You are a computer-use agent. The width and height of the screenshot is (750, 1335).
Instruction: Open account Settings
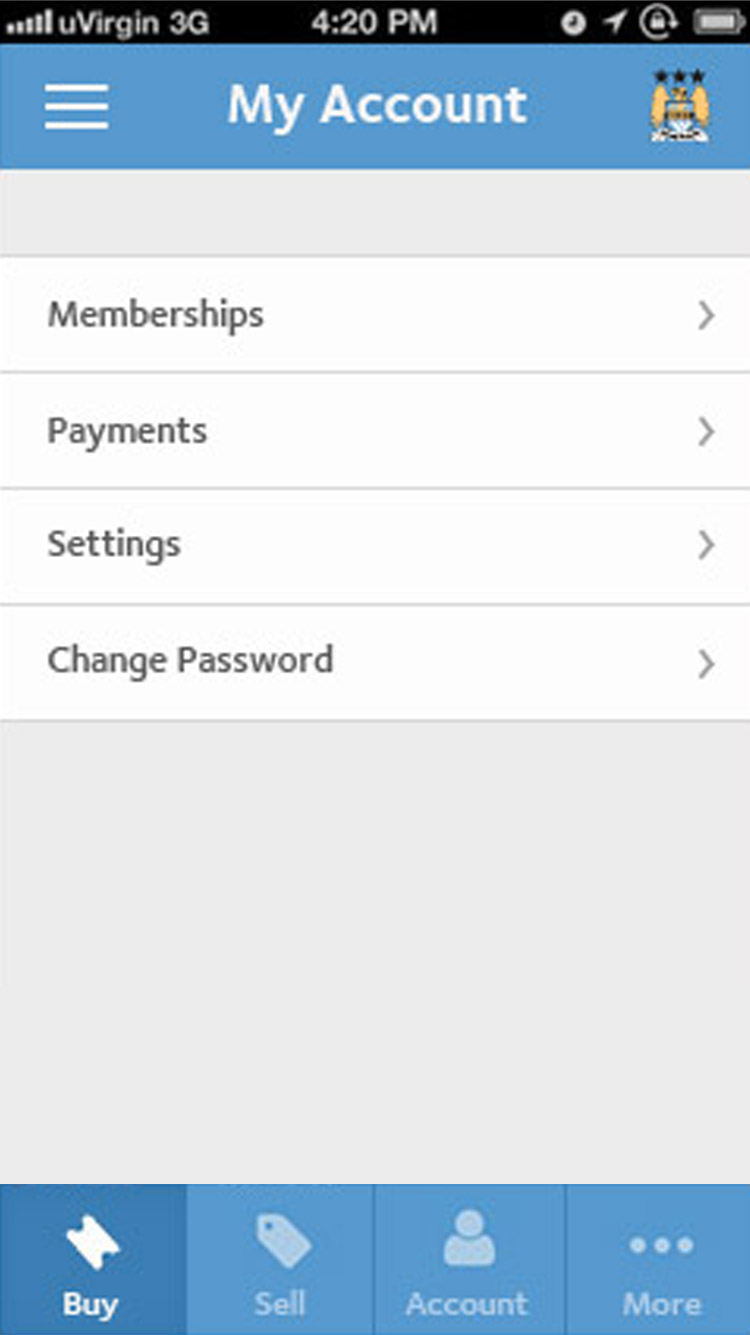point(375,546)
